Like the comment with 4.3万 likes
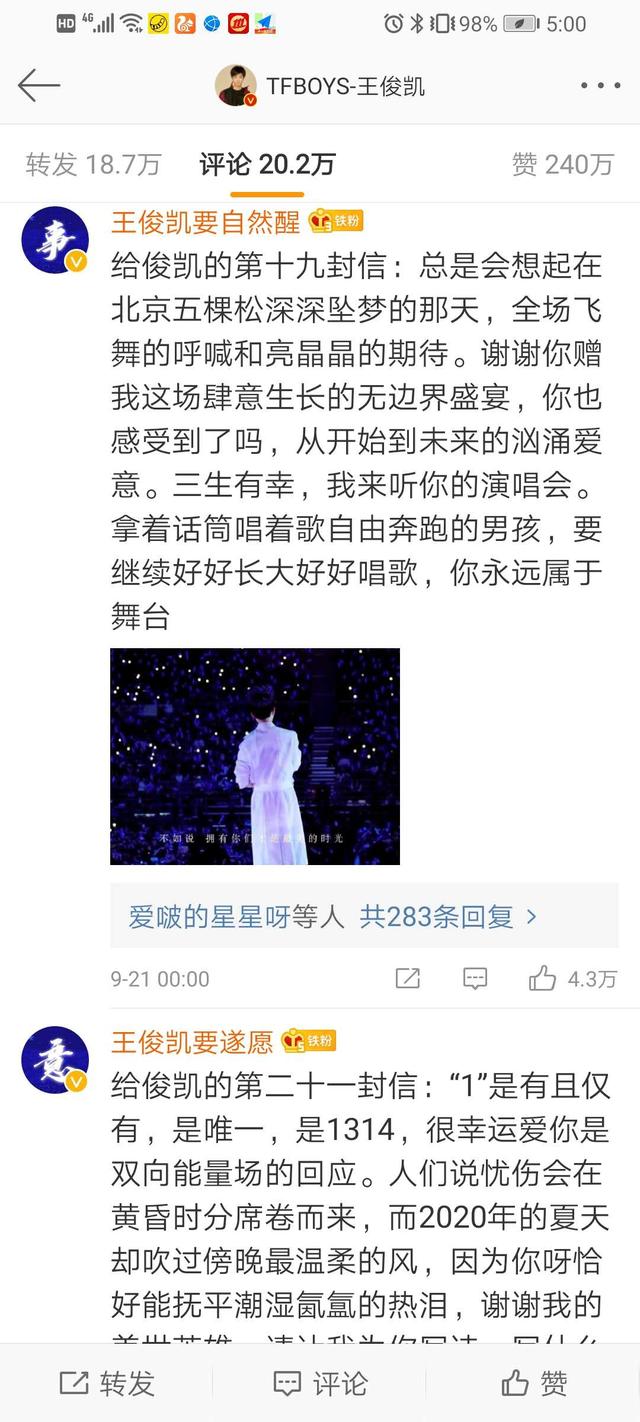The width and height of the screenshot is (640, 1422). point(573,978)
